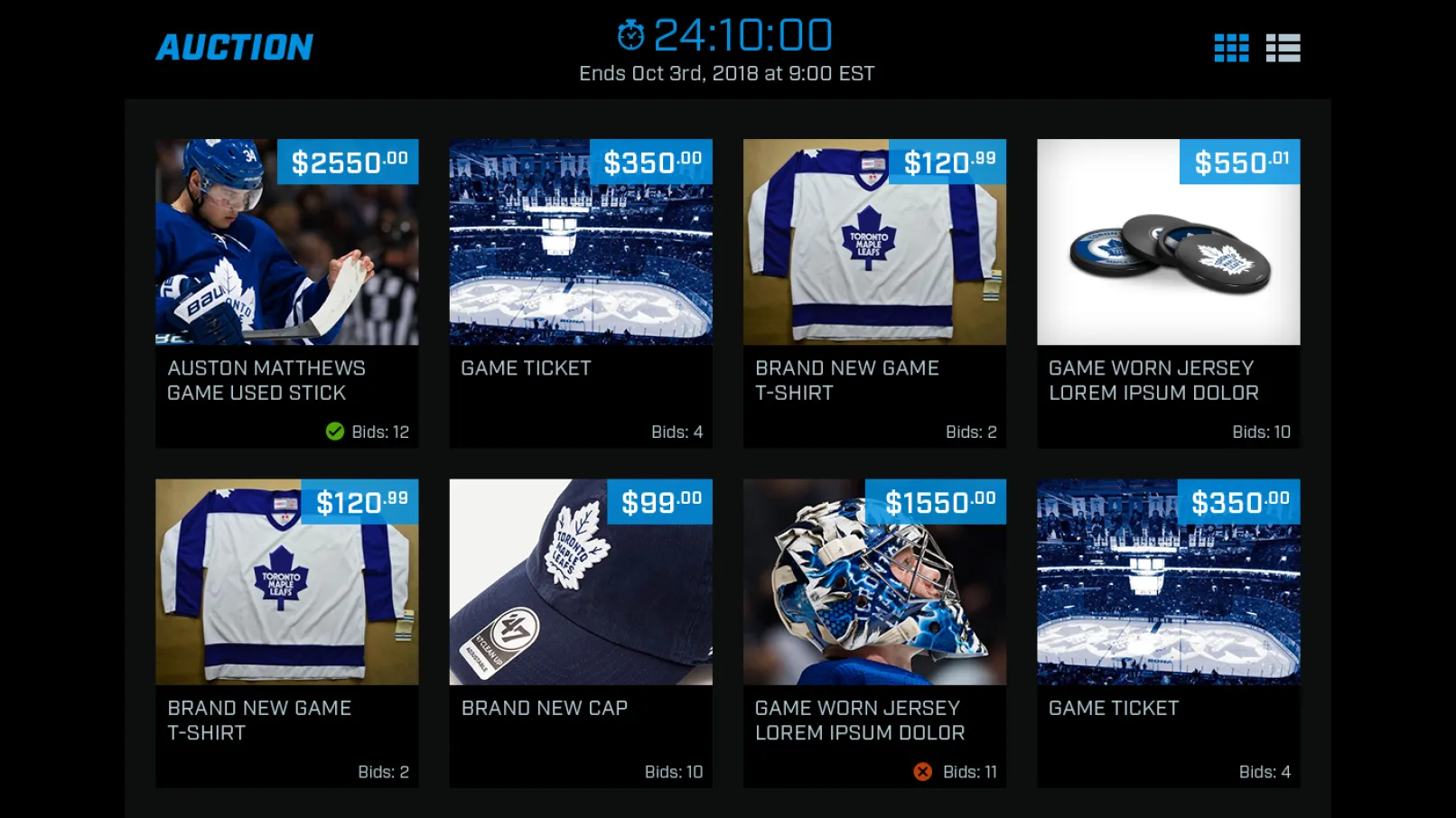Switch to the grid view layout

(x=1231, y=48)
